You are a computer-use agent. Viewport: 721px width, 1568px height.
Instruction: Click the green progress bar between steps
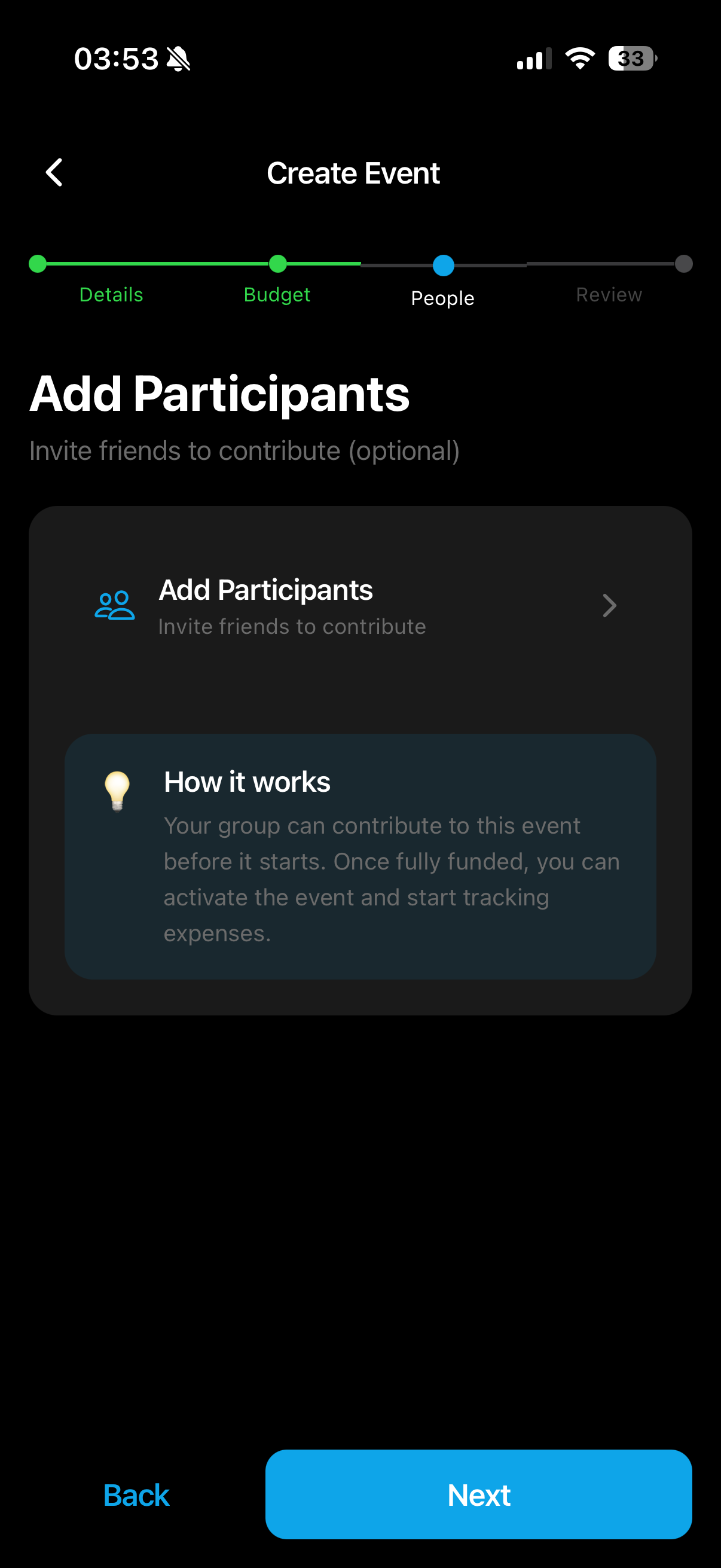tap(158, 264)
